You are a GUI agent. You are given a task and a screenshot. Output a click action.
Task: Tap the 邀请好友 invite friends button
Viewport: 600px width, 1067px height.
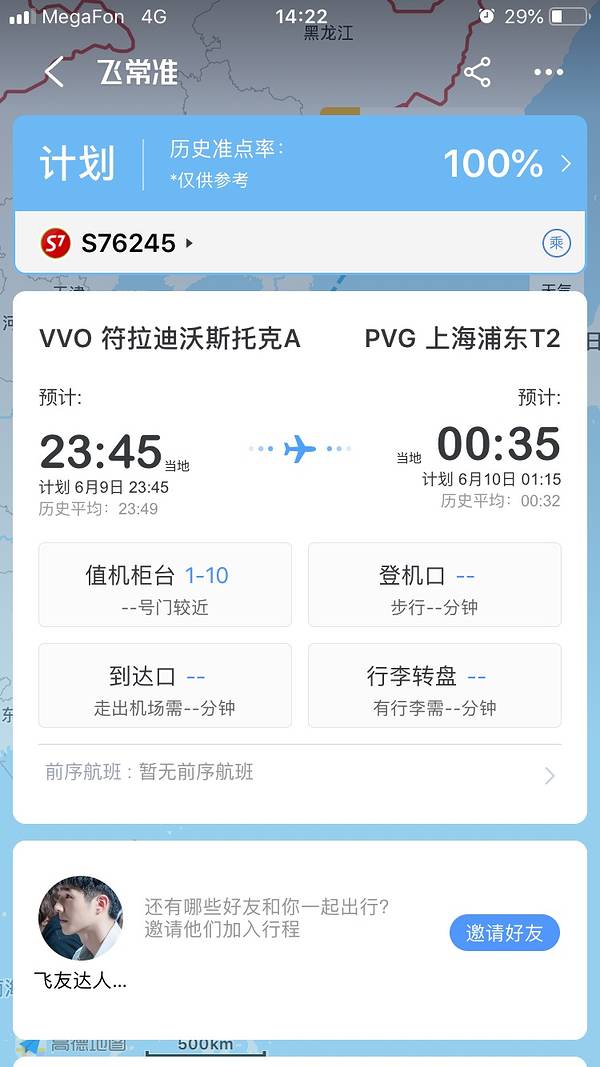[504, 932]
